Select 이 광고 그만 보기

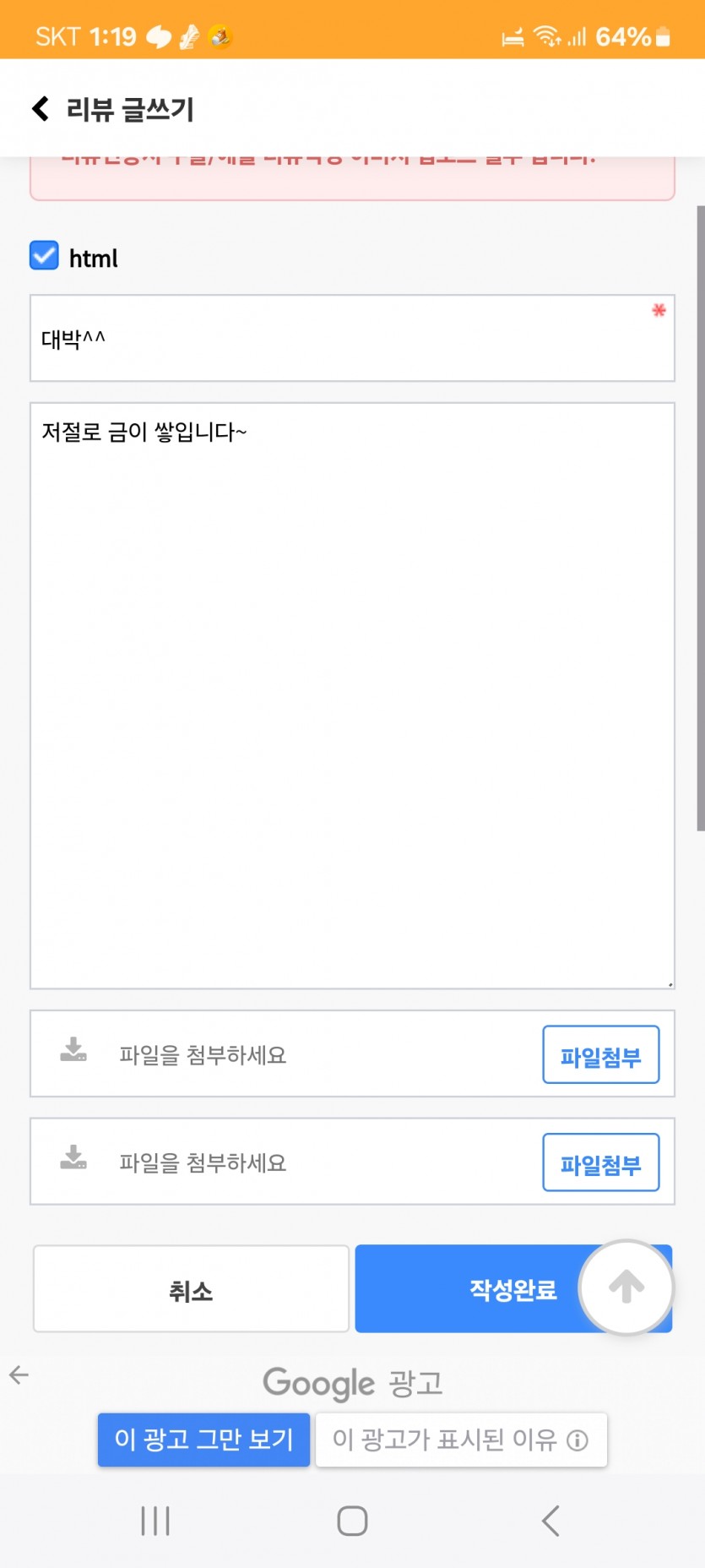203,1439
